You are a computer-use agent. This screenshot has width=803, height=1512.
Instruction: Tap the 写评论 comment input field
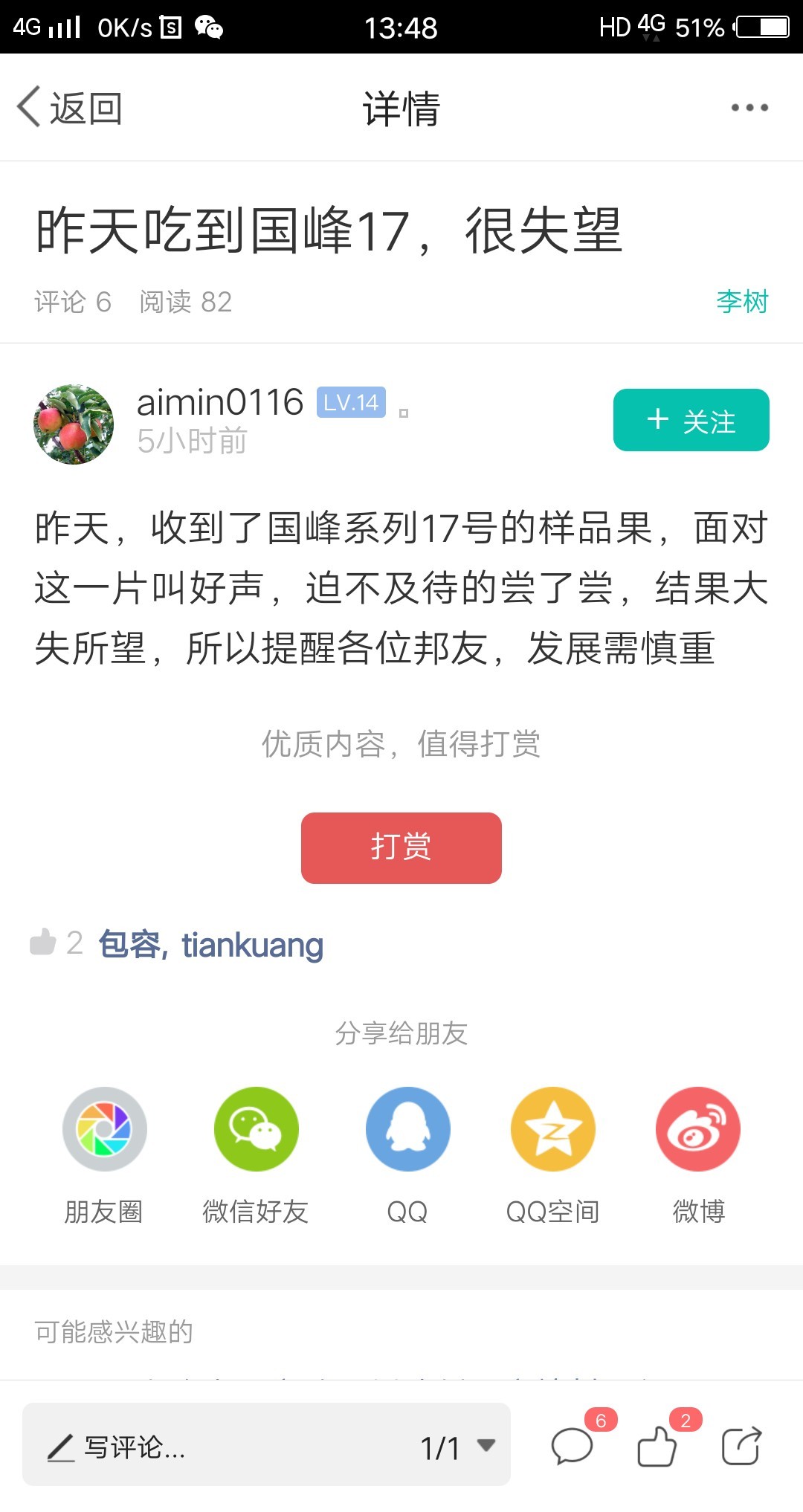(x=223, y=1446)
